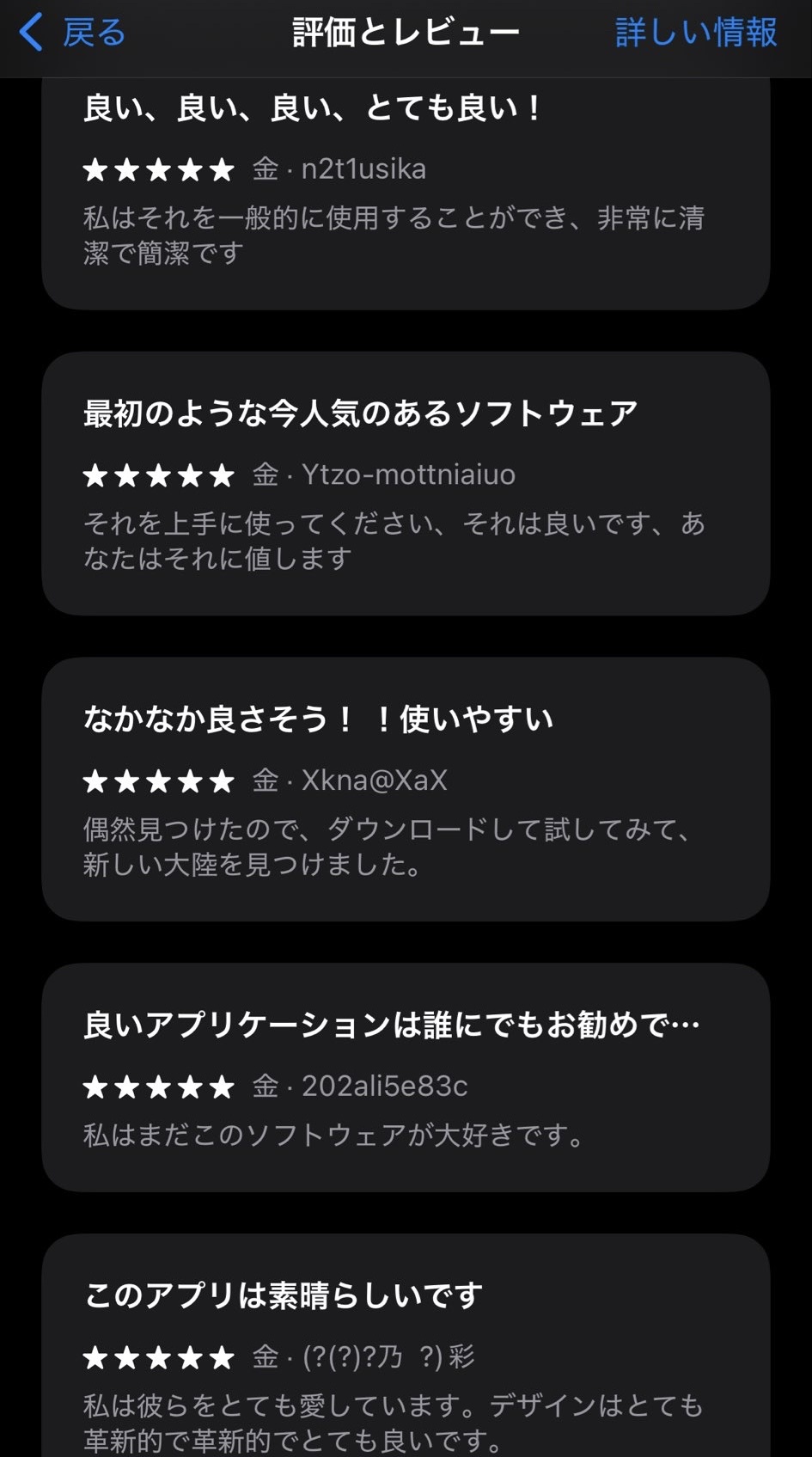Open the review by Xkna@XaX
This screenshot has width=812, height=1457.
pyautogui.click(x=405, y=789)
